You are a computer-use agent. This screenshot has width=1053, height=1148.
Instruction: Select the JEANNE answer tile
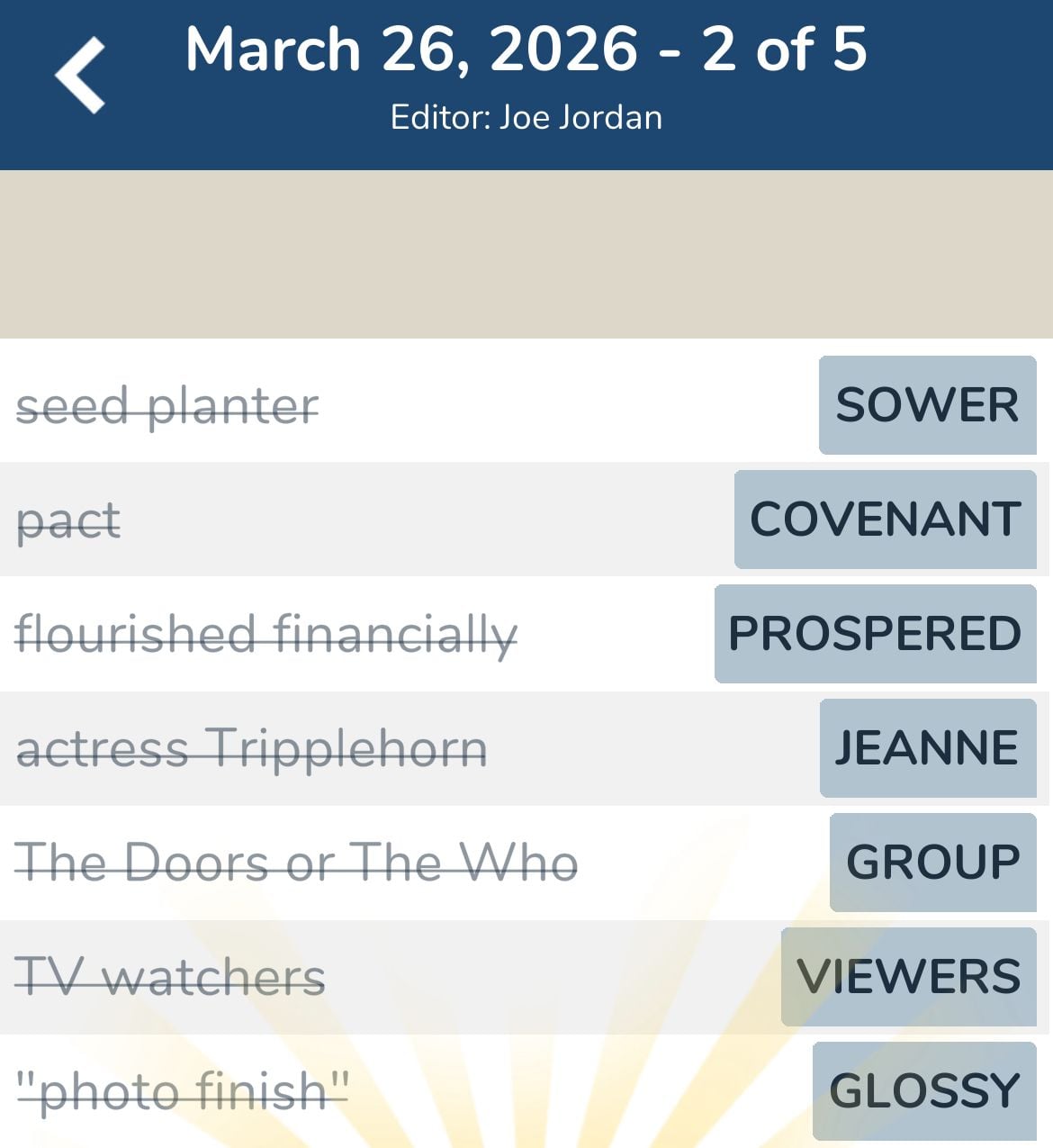tap(927, 747)
